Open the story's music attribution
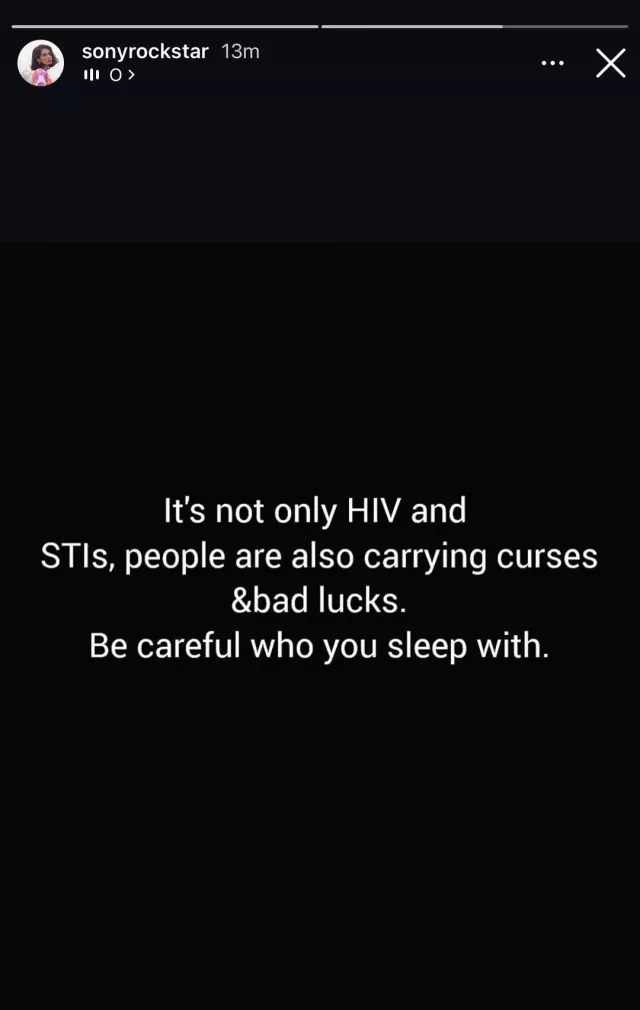Image resolution: width=640 pixels, height=1010 pixels. click(x=110, y=75)
